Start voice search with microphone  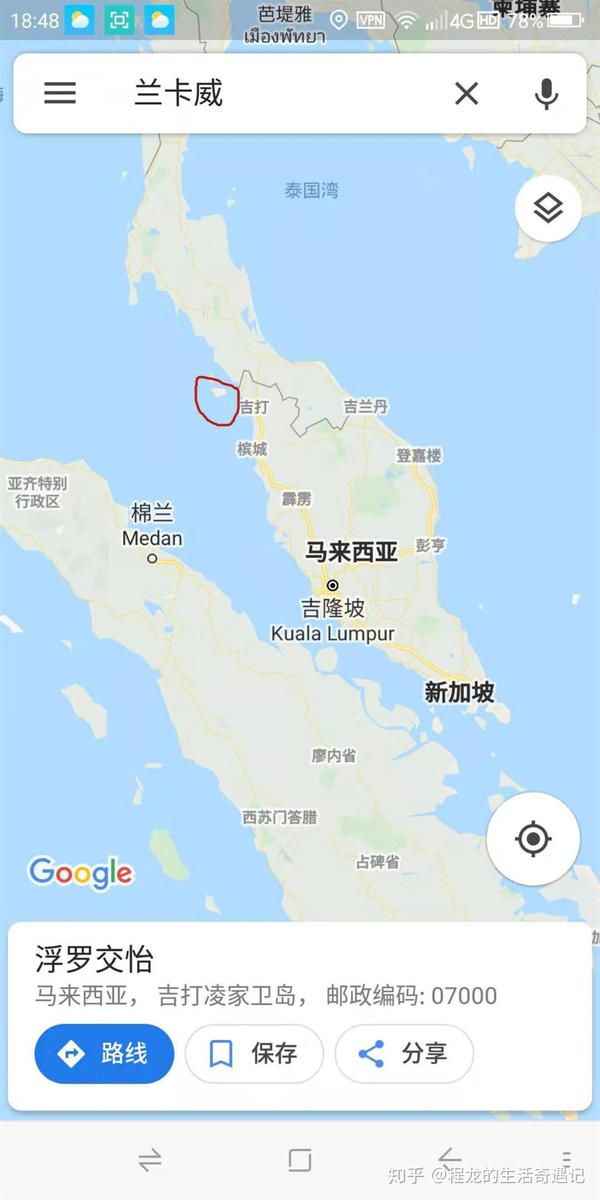(545, 93)
